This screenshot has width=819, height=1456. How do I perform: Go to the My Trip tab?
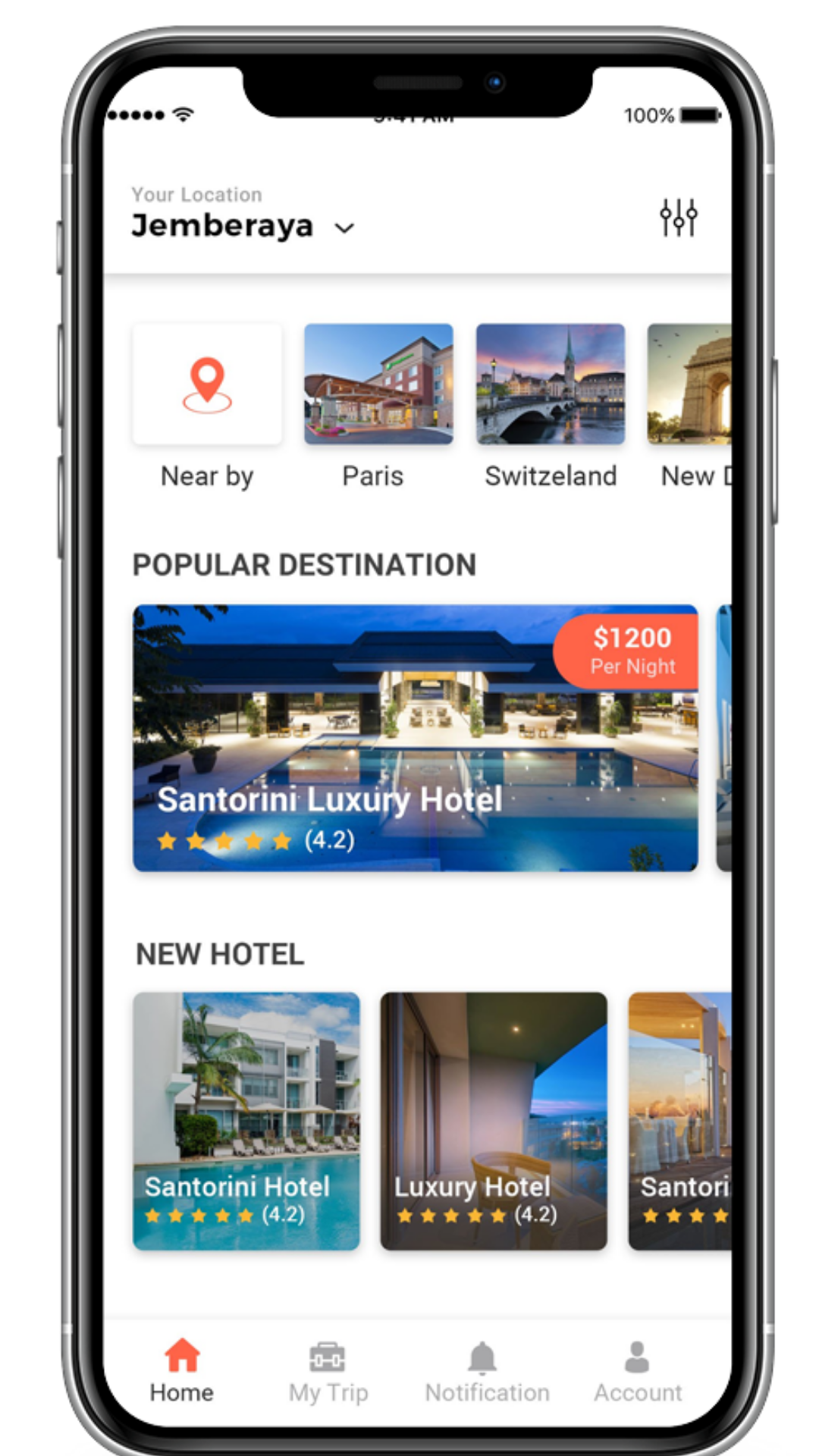point(328,1371)
